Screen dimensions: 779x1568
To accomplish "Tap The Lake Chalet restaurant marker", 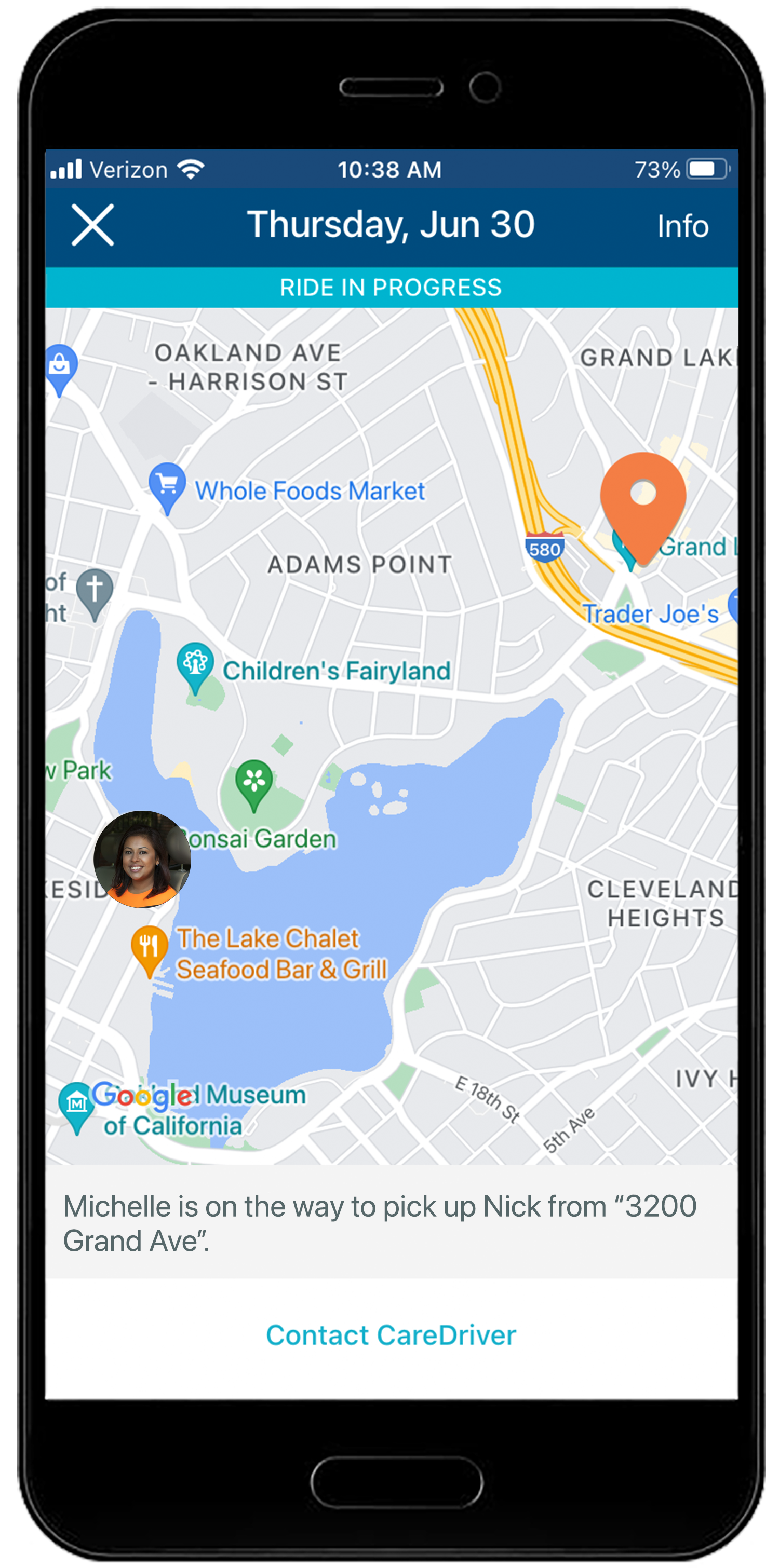I will tap(149, 948).
